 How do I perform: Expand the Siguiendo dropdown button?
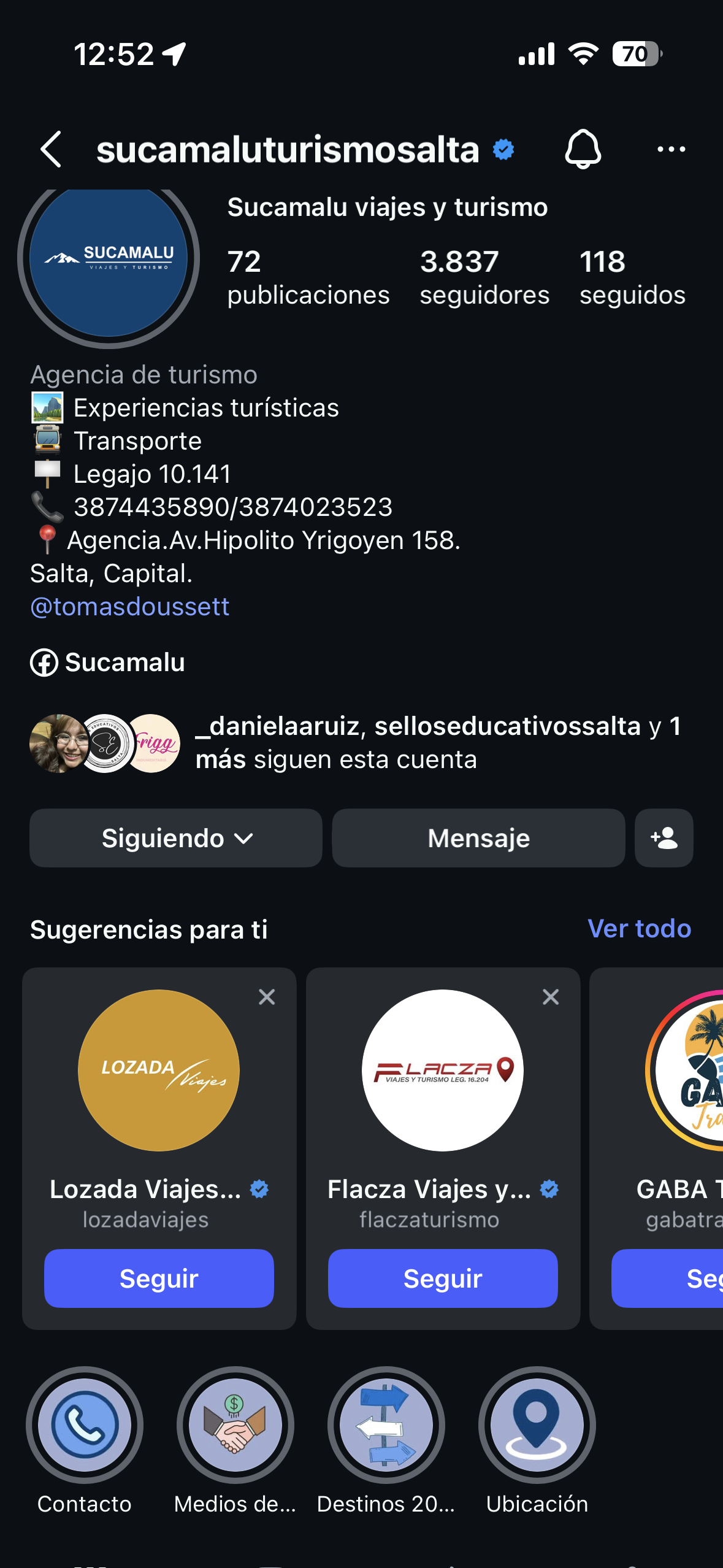pos(176,838)
